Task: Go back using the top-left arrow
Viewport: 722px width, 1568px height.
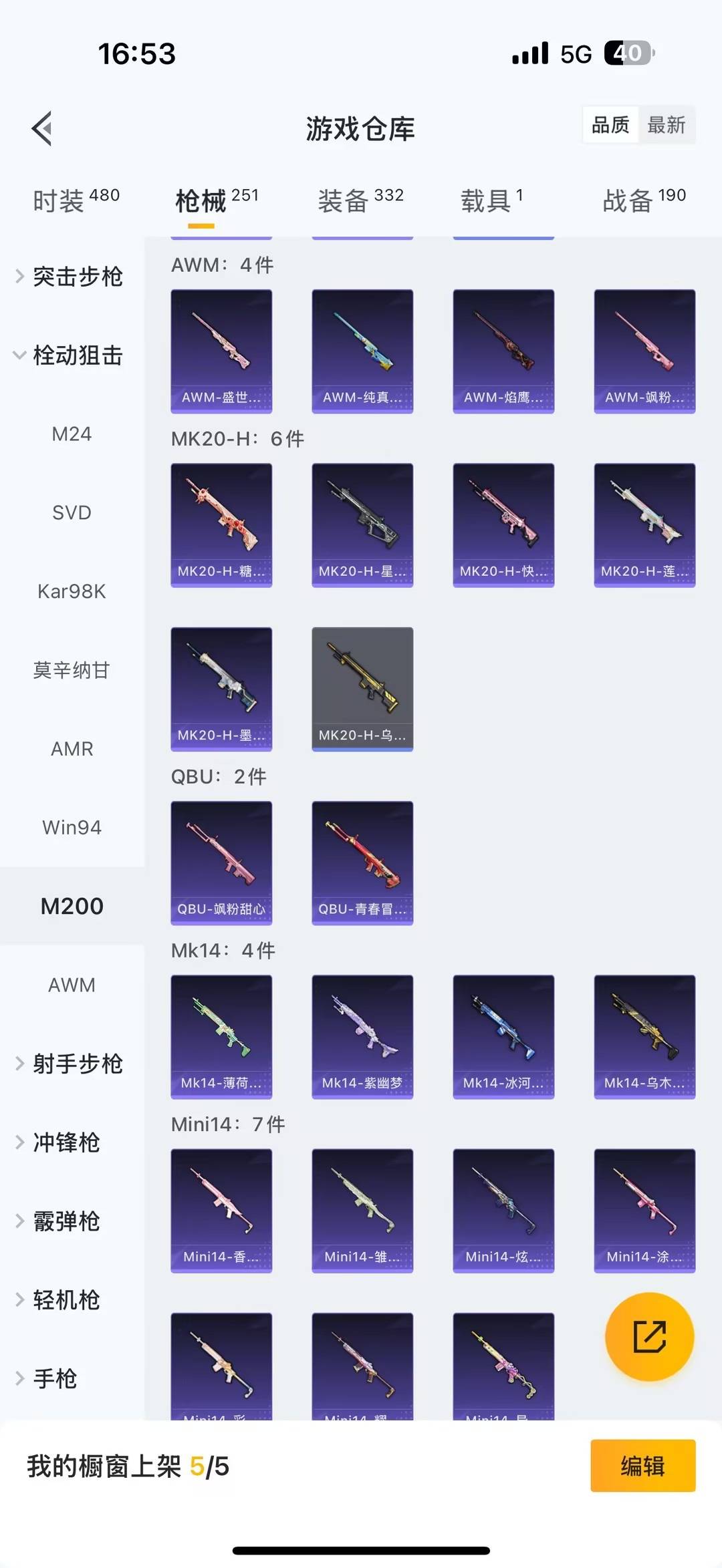Action: pyautogui.click(x=42, y=128)
